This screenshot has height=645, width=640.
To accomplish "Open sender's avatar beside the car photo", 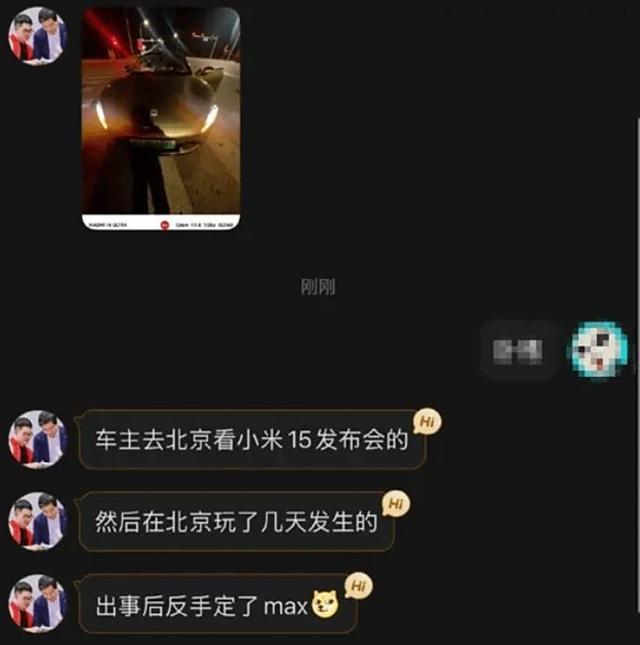I will (38, 36).
